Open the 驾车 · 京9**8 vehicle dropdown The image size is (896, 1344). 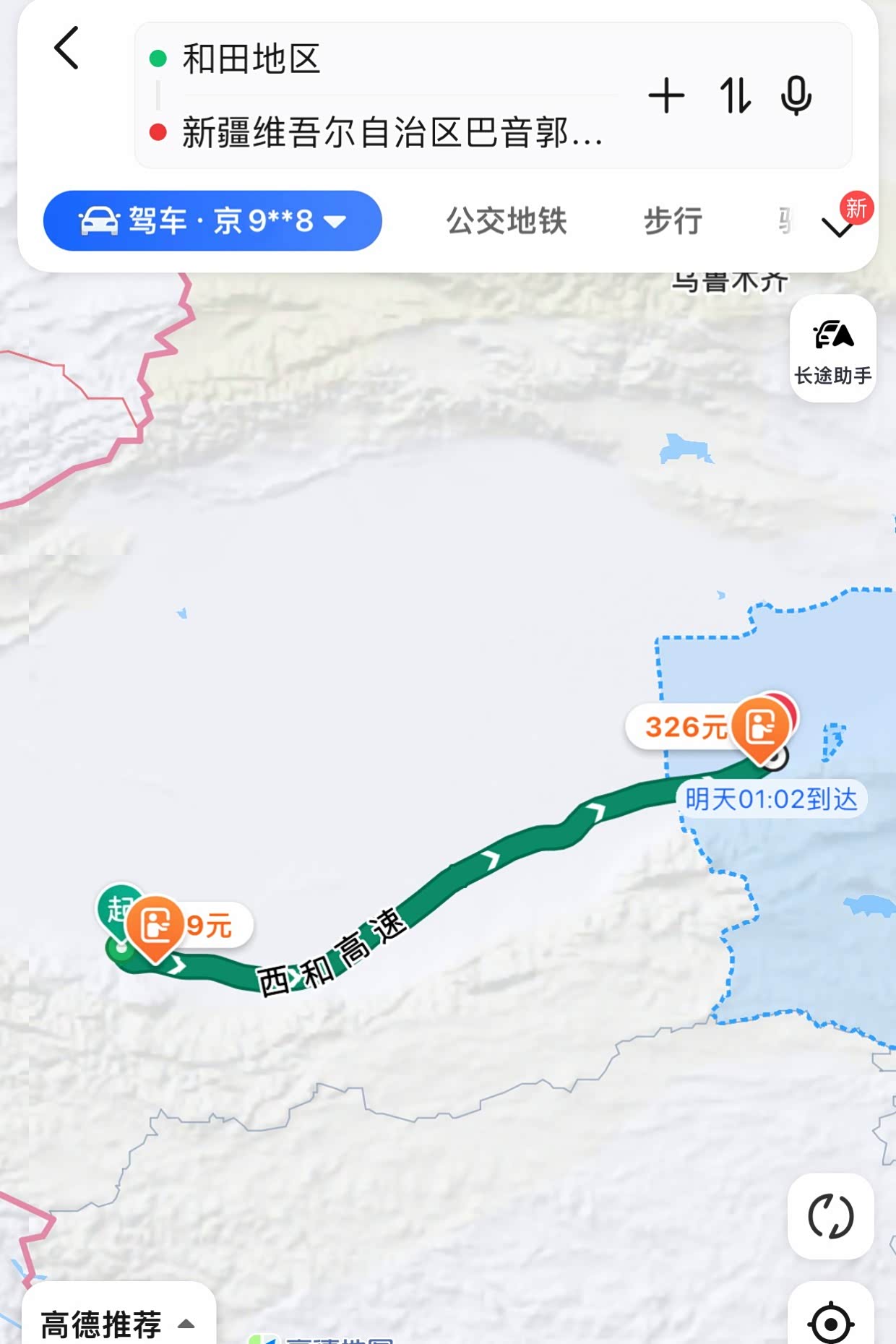[x=212, y=220]
